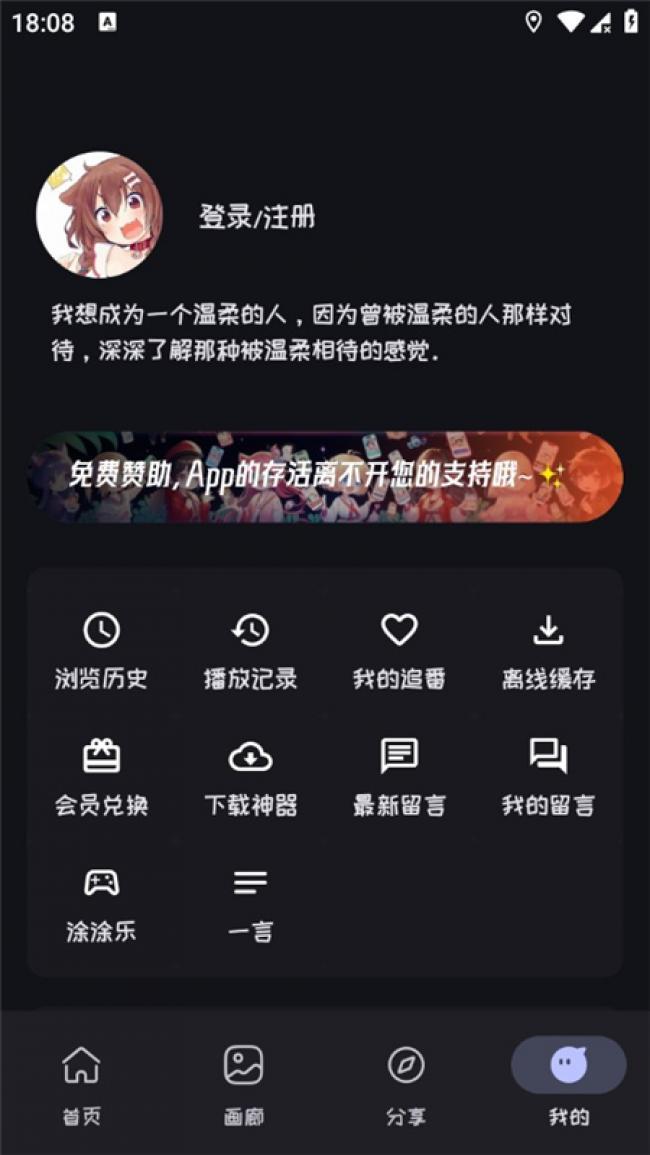Viewport: 650px width, 1155px height.
Task: Open the 免费赞助 sponsor banner
Action: [325, 477]
